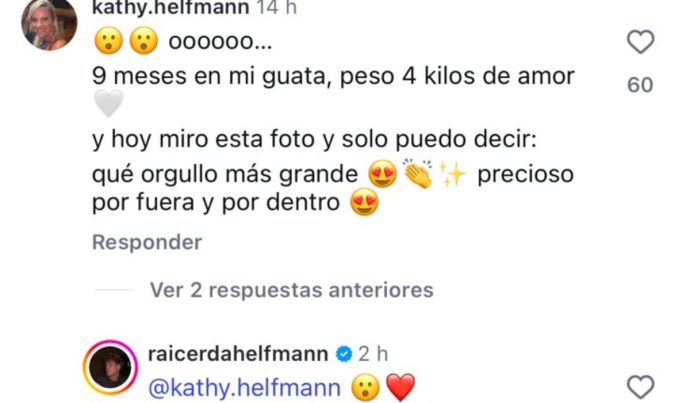
Task: Like raicerdahelfmann's reply
Action: click(x=640, y=387)
